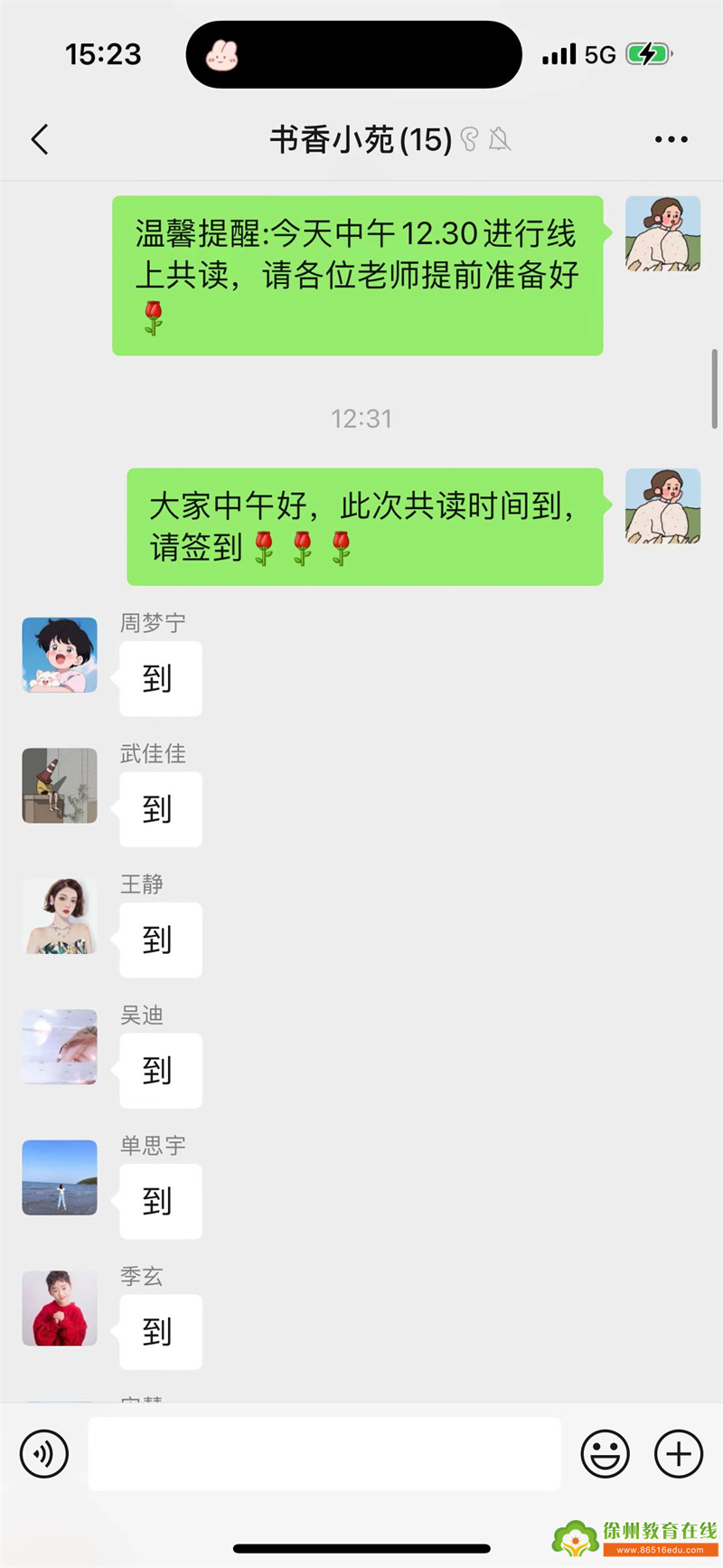Viewport: 723px width, 1568px height.
Task: View 吴迪's profile avatar
Action: [x=60, y=1047]
